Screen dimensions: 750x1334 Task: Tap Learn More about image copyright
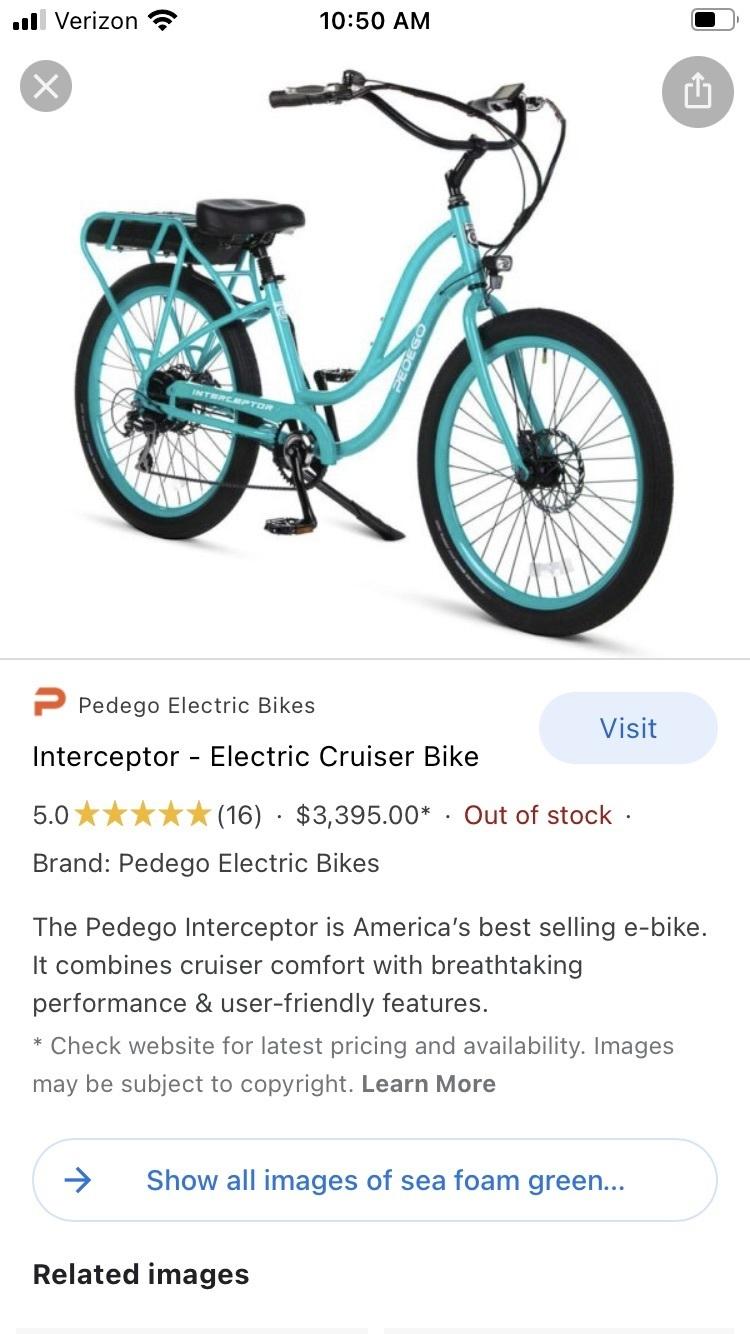tap(428, 1083)
